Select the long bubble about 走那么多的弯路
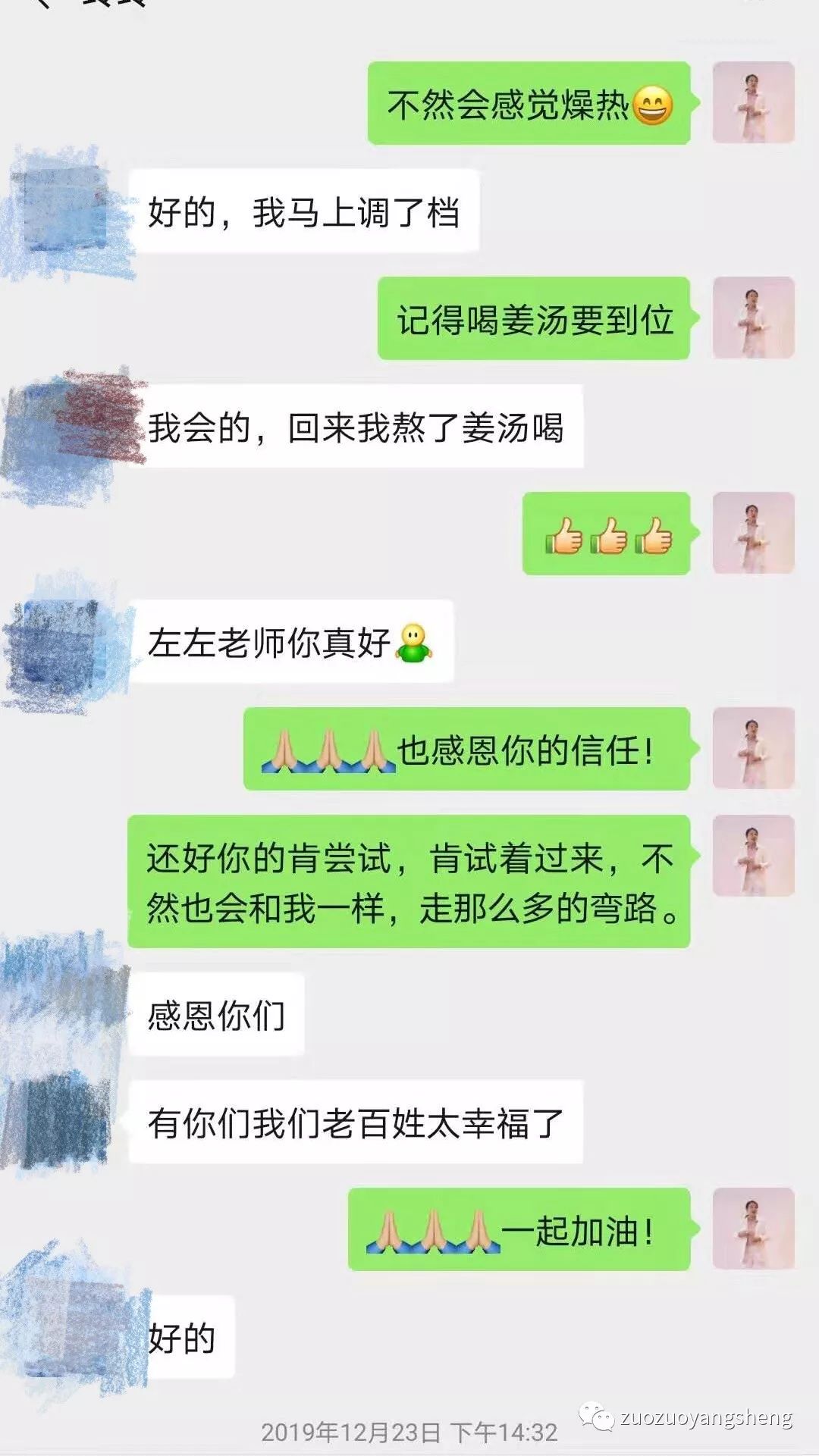The width and height of the screenshot is (819, 1456). [x=413, y=885]
